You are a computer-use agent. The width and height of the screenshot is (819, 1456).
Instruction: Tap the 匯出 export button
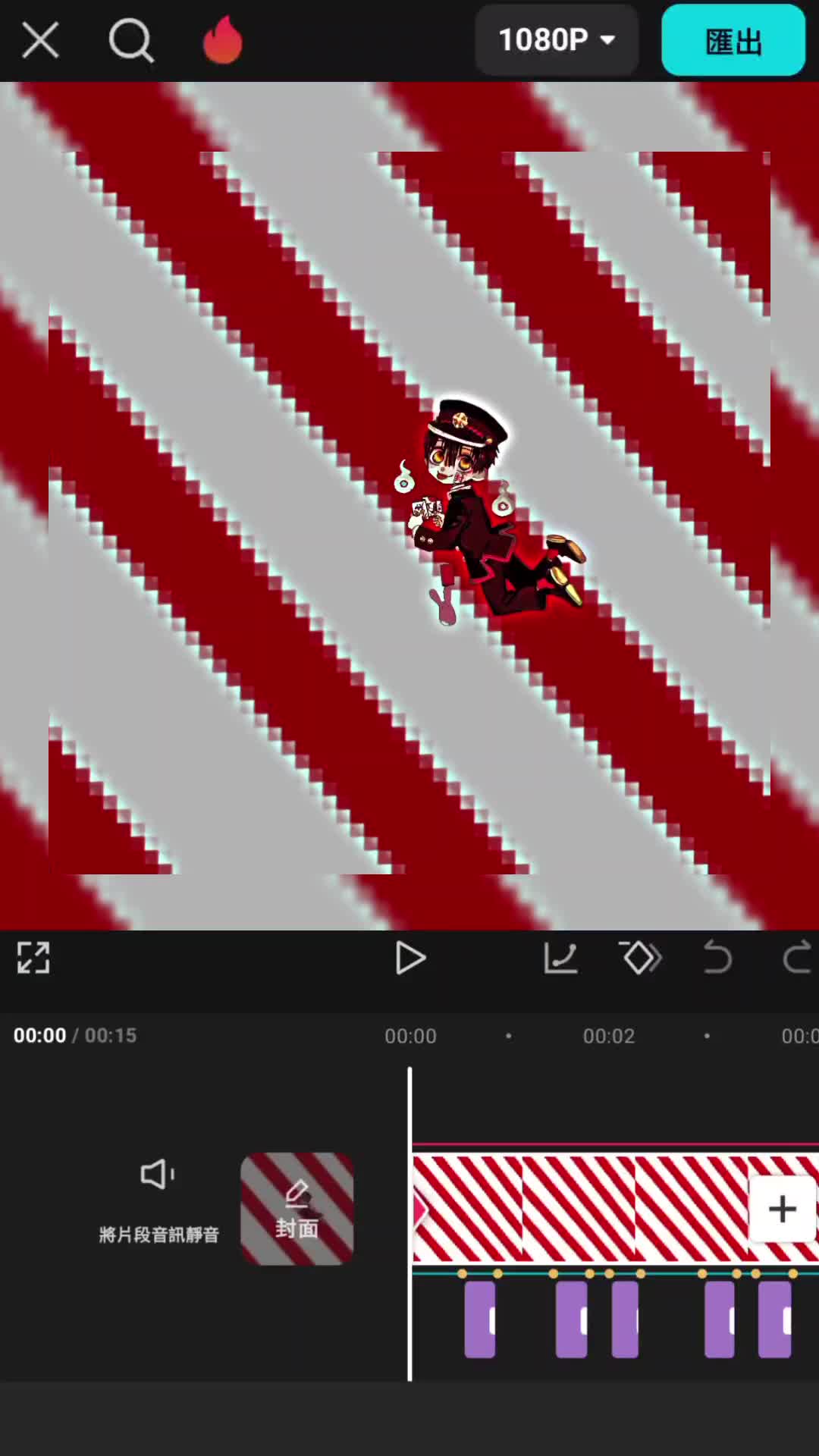pyautogui.click(x=733, y=40)
